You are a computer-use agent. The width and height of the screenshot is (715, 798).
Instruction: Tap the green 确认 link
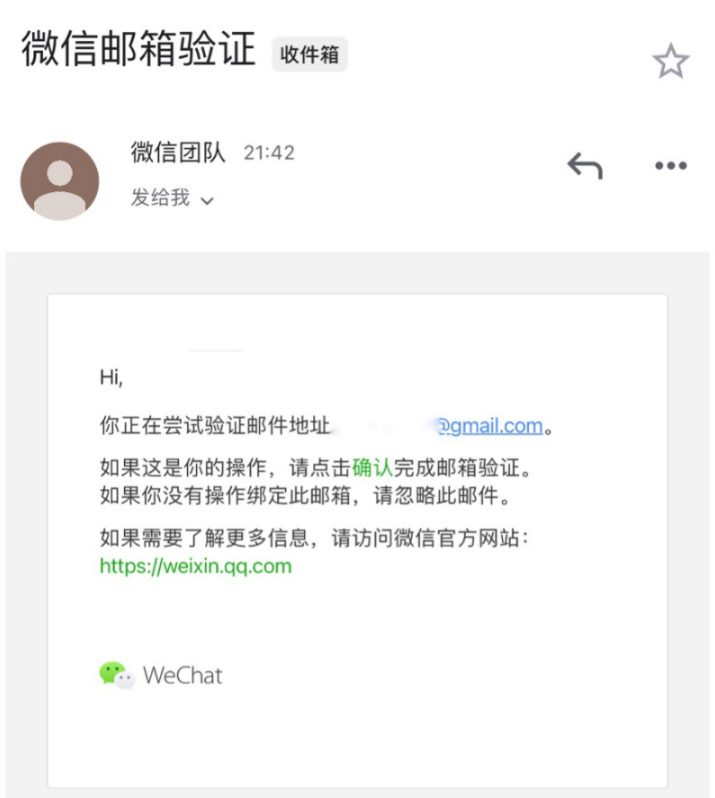point(373,467)
